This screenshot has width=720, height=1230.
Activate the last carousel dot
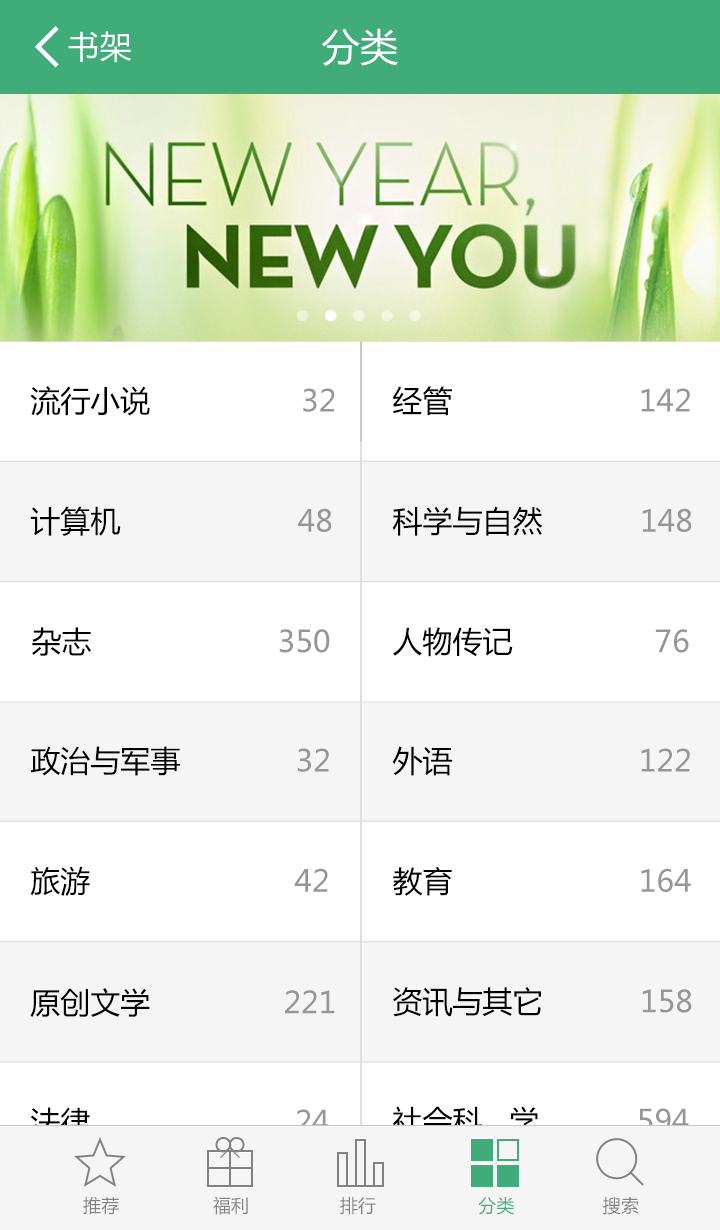(x=414, y=315)
